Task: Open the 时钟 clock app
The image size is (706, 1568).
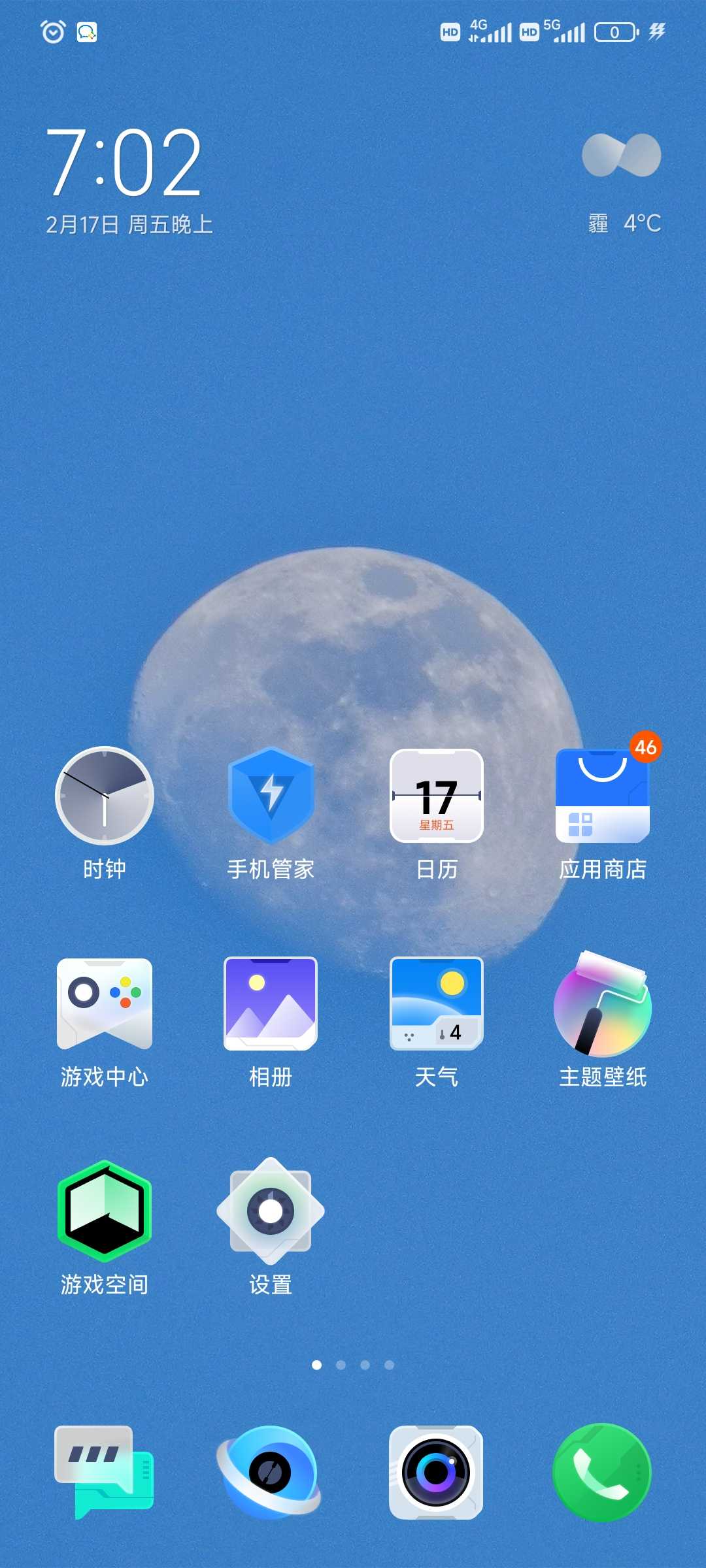Action: [x=105, y=796]
